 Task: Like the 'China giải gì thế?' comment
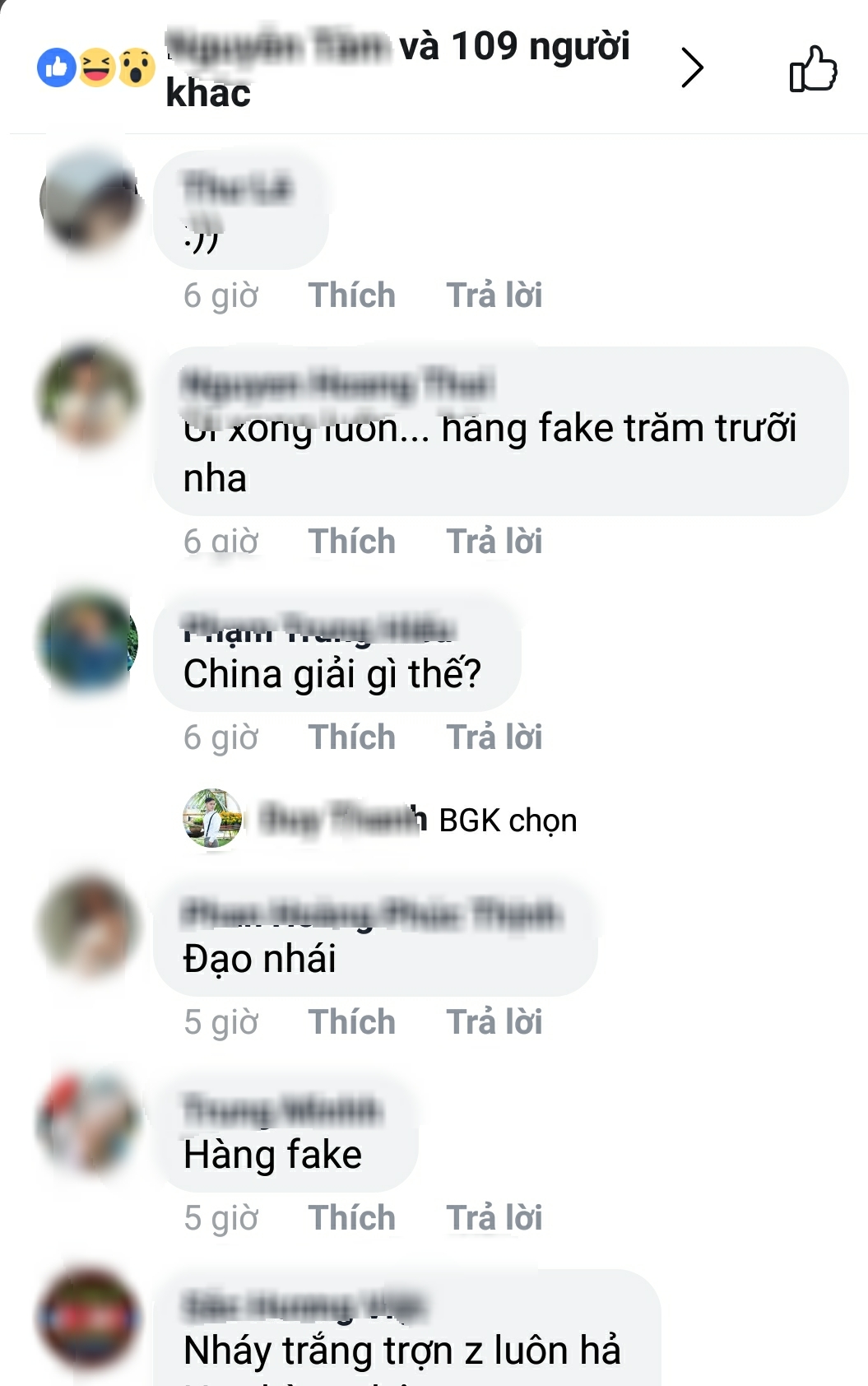pos(351,737)
